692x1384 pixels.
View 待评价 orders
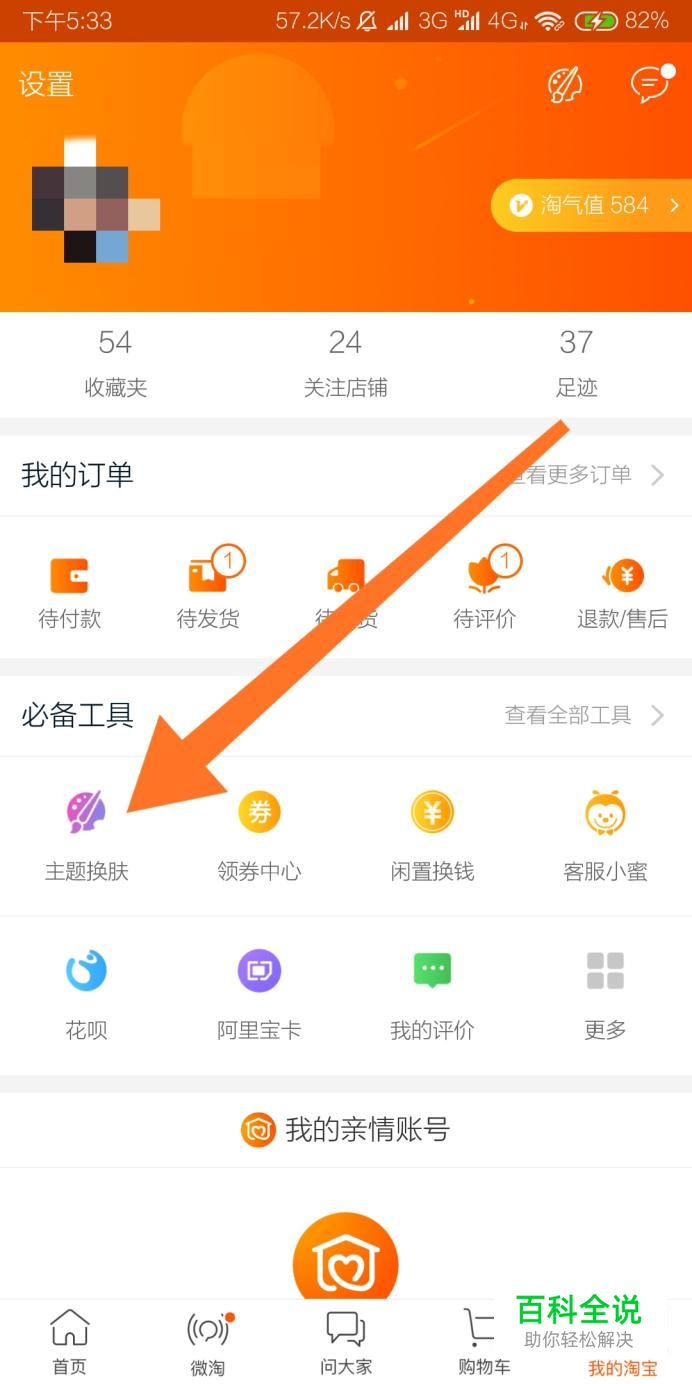pyautogui.click(x=485, y=593)
